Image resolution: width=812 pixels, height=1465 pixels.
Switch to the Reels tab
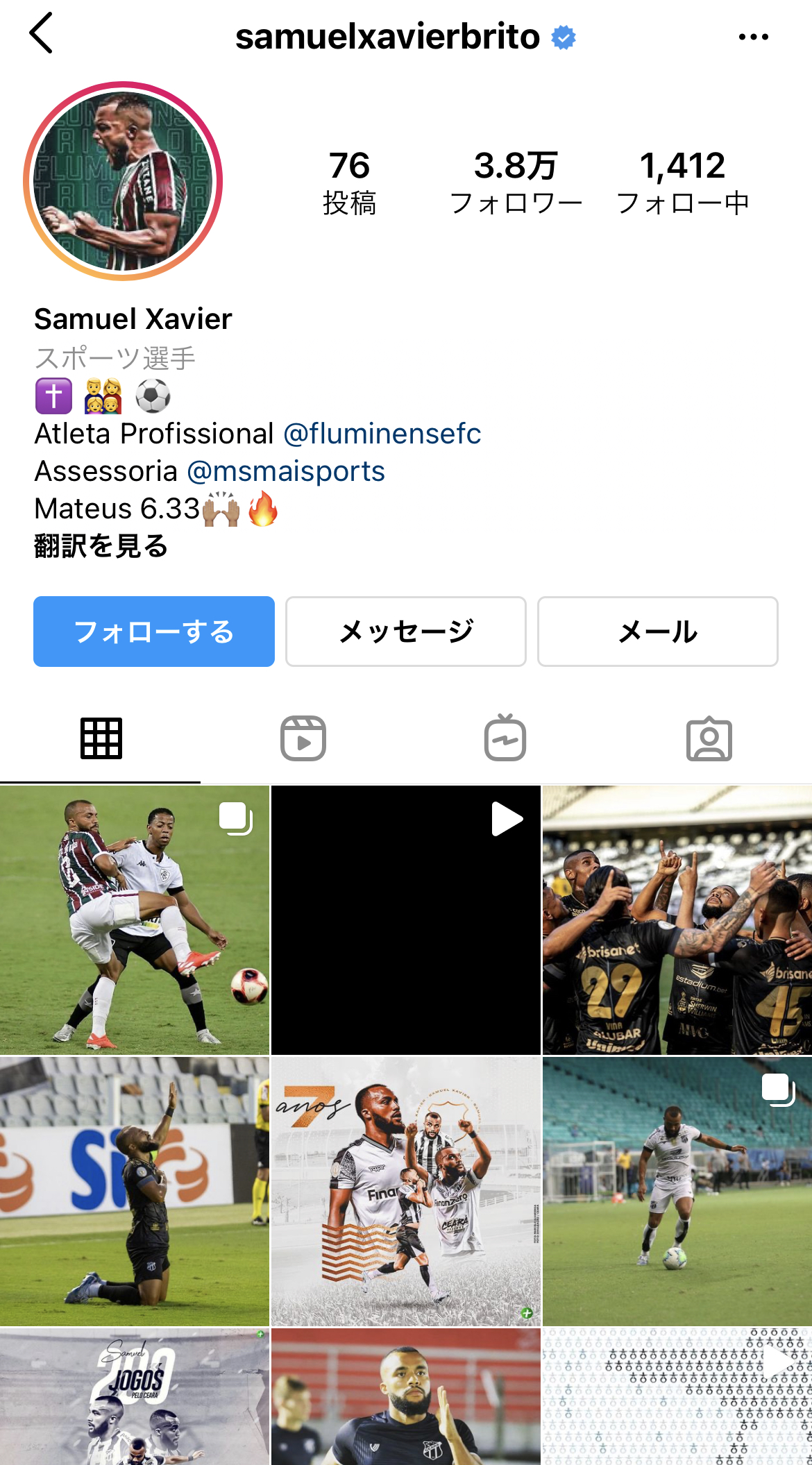click(303, 738)
